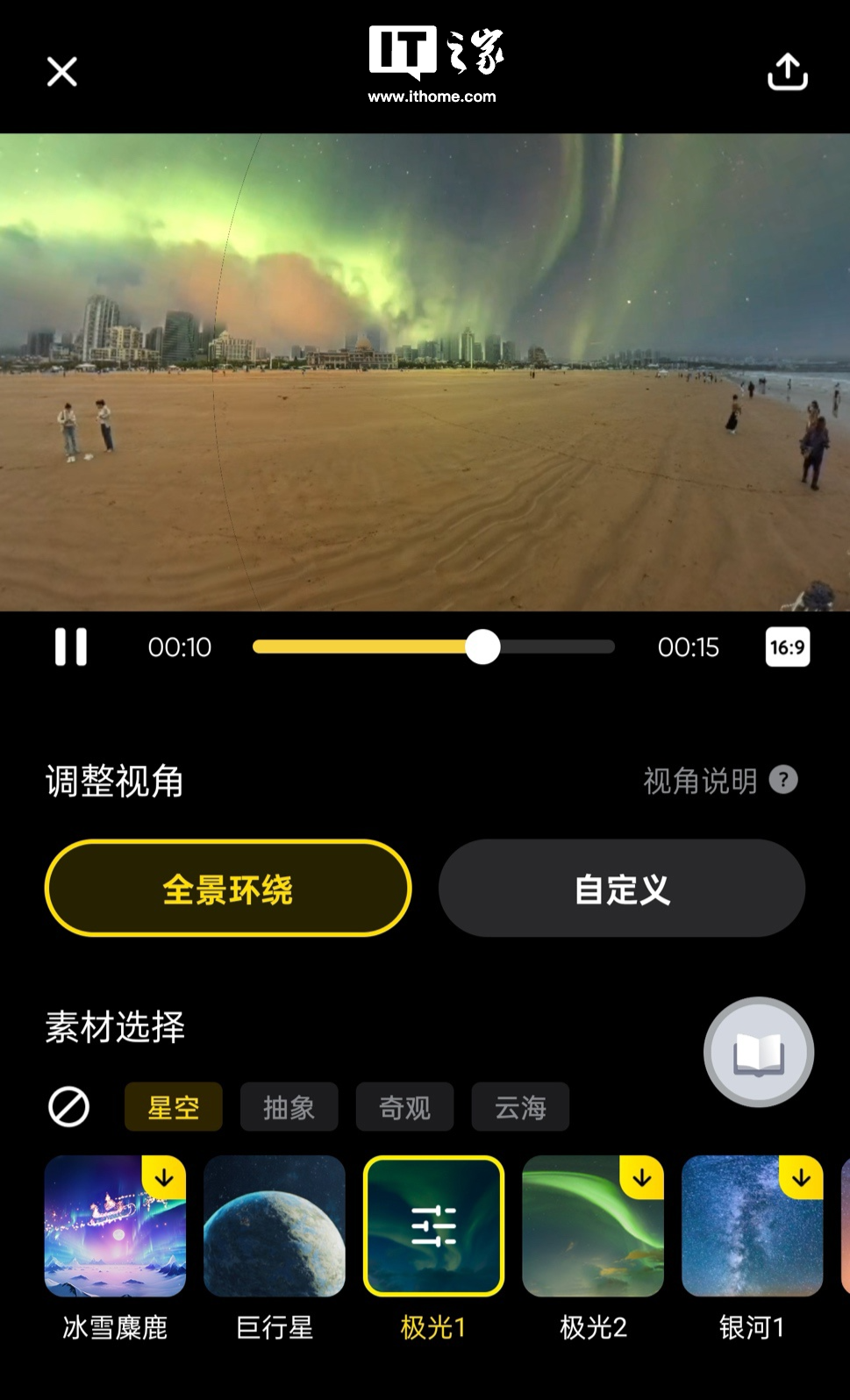Viewport: 850px width, 1400px height.
Task: Select 全景环绕 view mode
Action: (x=228, y=889)
